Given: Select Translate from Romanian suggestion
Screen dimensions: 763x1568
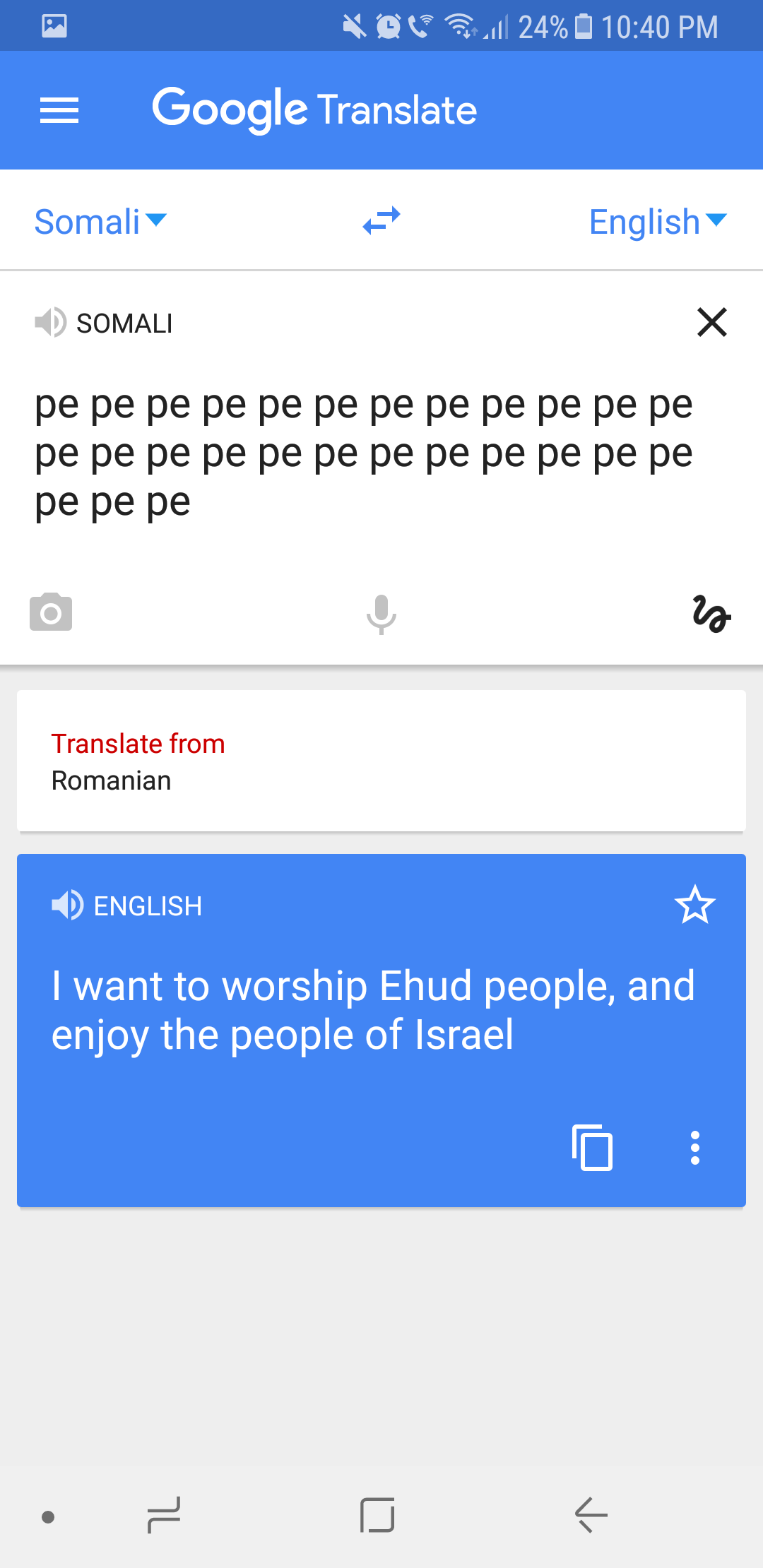Looking at the screenshot, I should tap(381, 761).
